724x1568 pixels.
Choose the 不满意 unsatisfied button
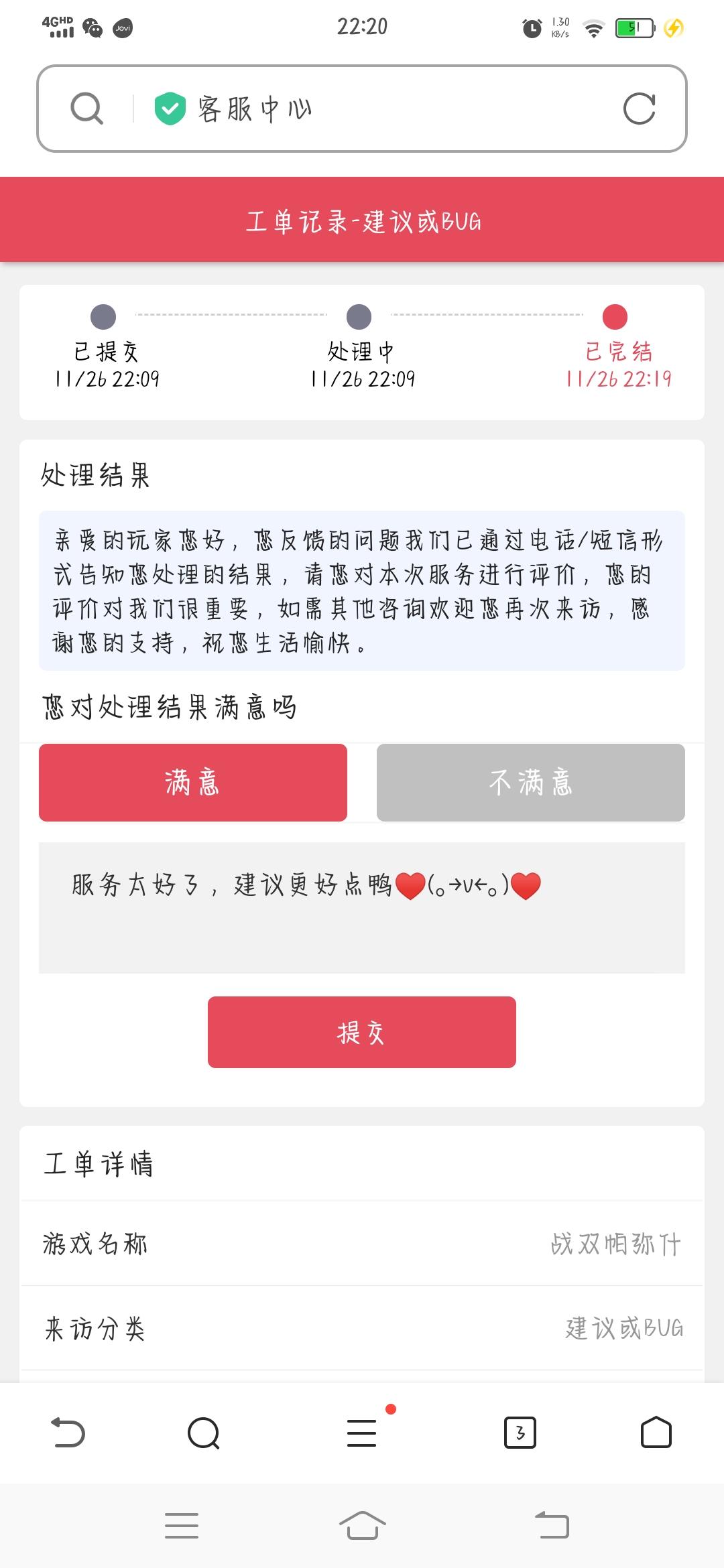(531, 782)
